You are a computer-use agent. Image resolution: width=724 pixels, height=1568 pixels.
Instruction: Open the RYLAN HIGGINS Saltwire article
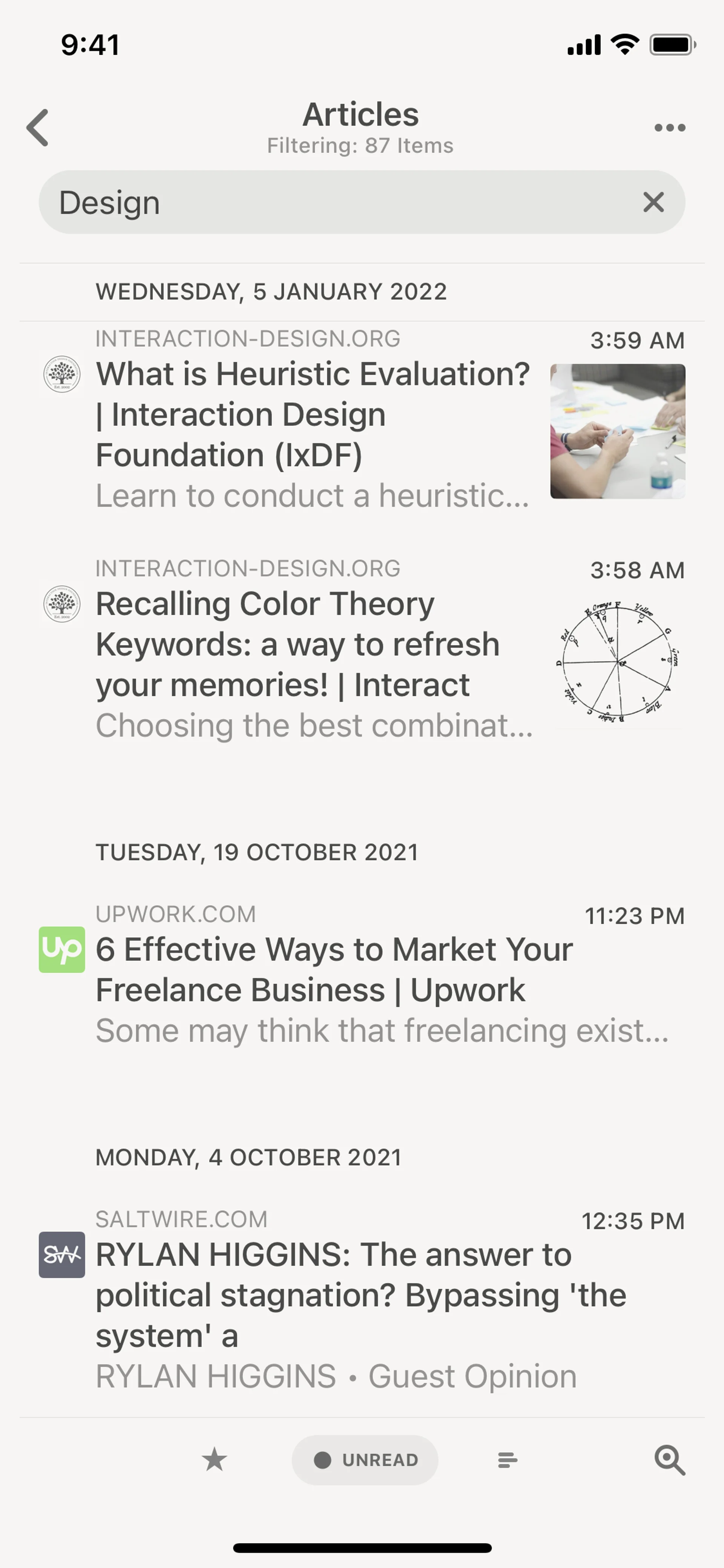(x=359, y=1295)
